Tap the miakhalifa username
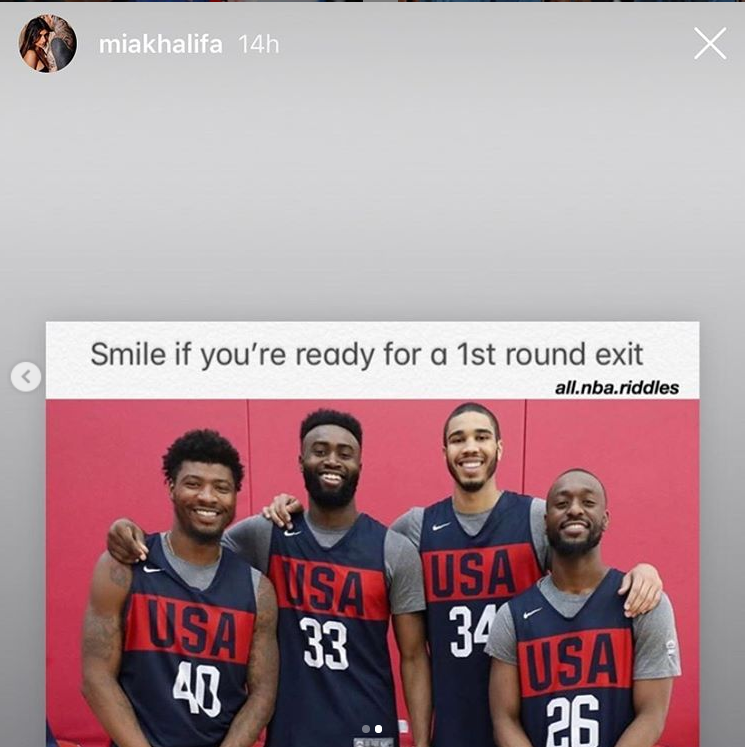Viewport: 745px width, 747px height. [x=160, y=45]
